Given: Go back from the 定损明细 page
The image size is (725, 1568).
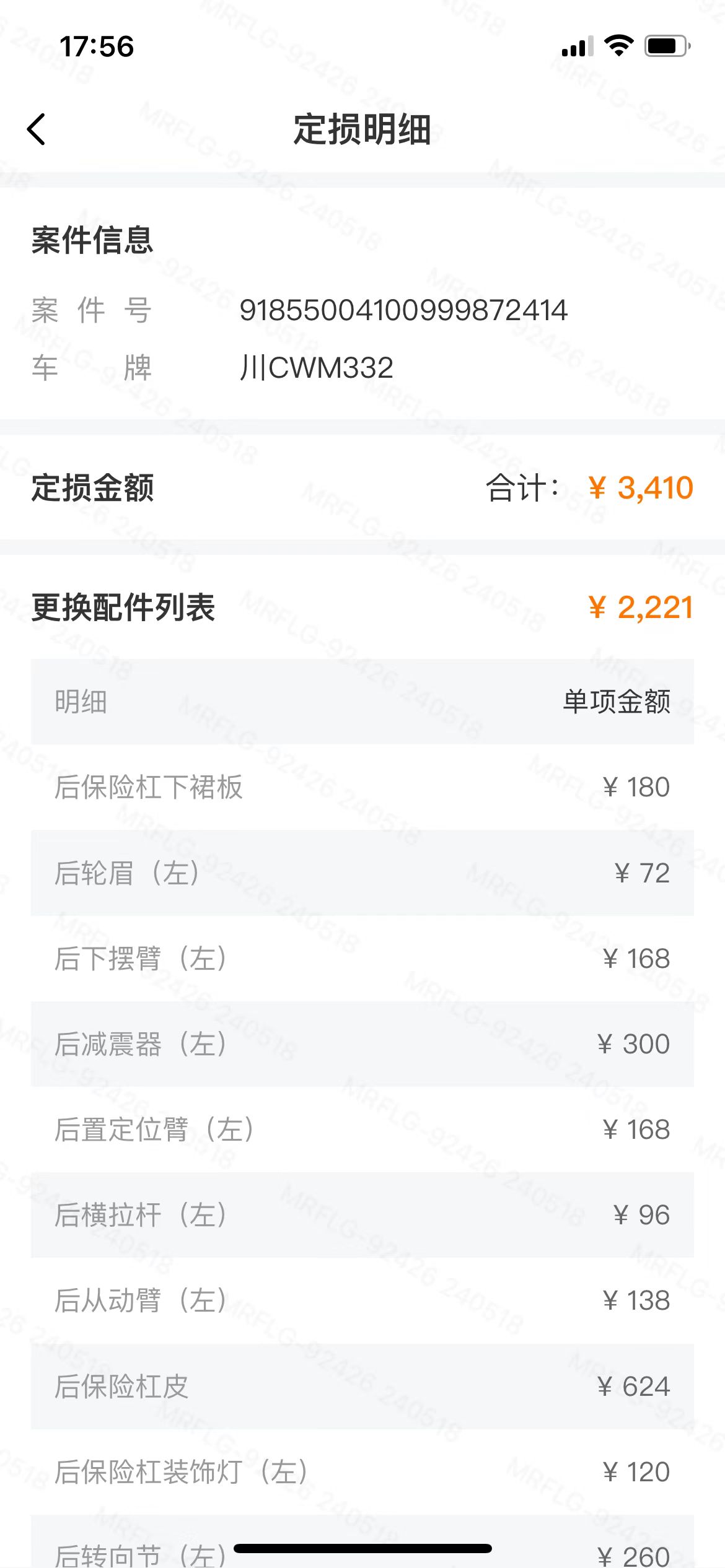Looking at the screenshot, I should click(37, 129).
